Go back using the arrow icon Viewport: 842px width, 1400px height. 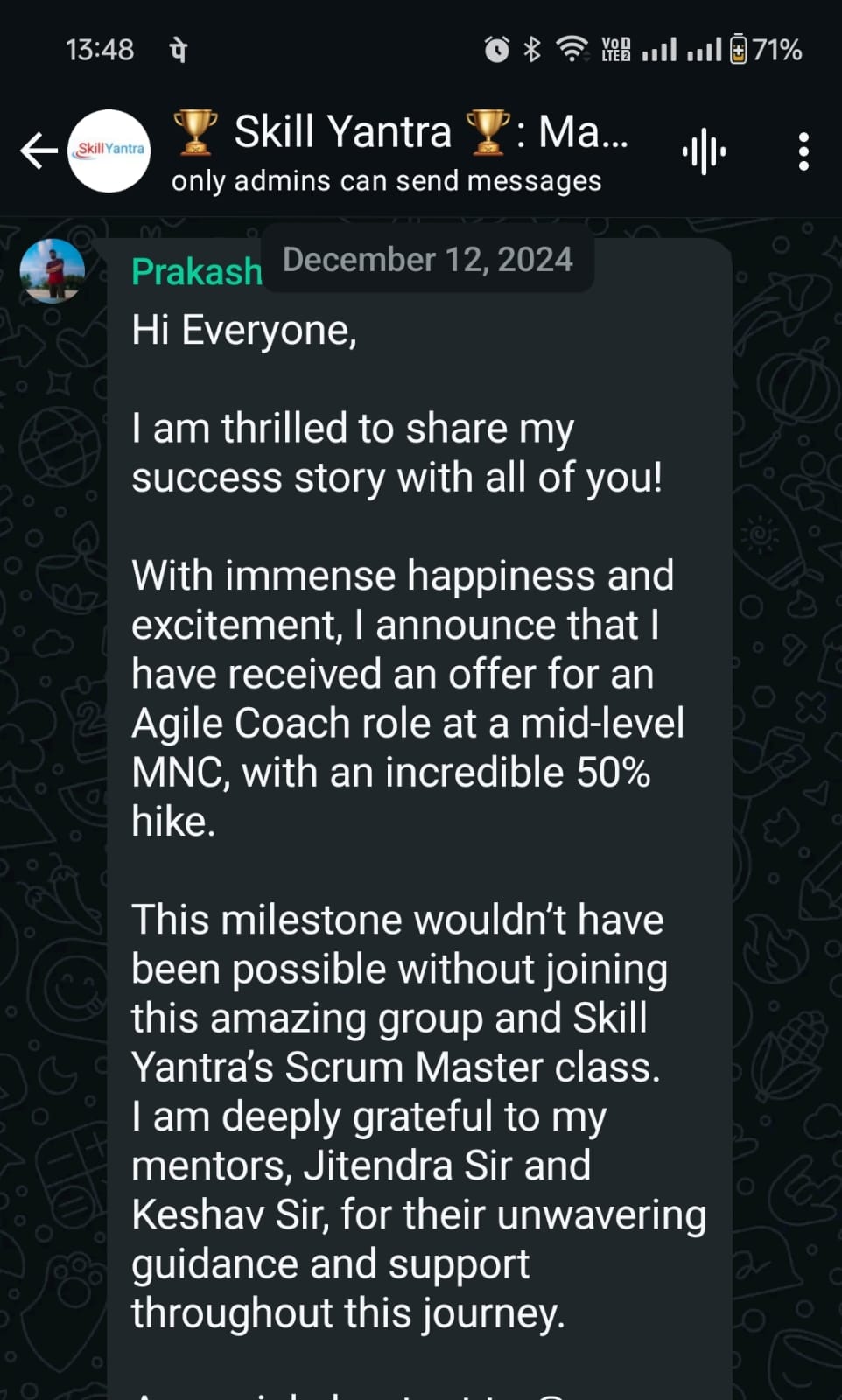pos(39,150)
